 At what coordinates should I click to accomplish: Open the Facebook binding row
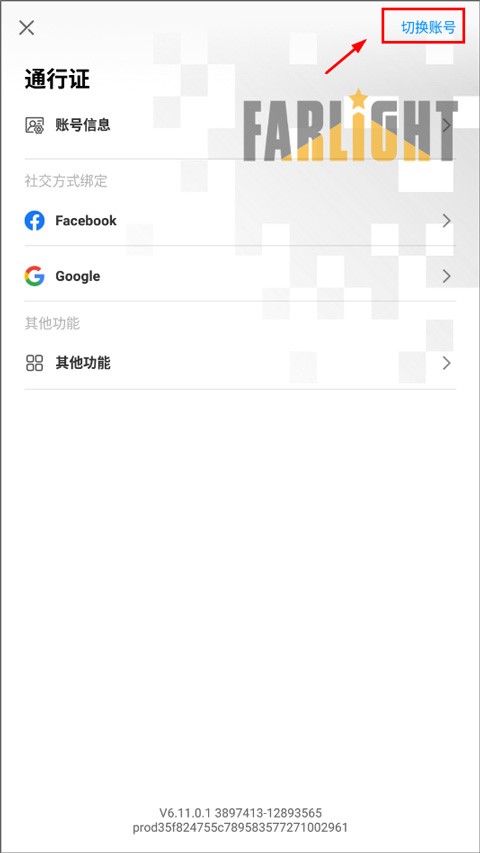[x=240, y=221]
